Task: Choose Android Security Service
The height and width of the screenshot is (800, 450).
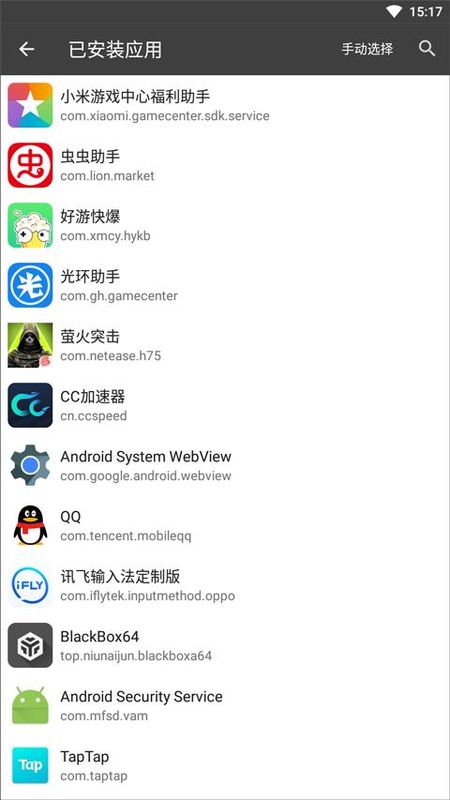Action: tap(225, 706)
